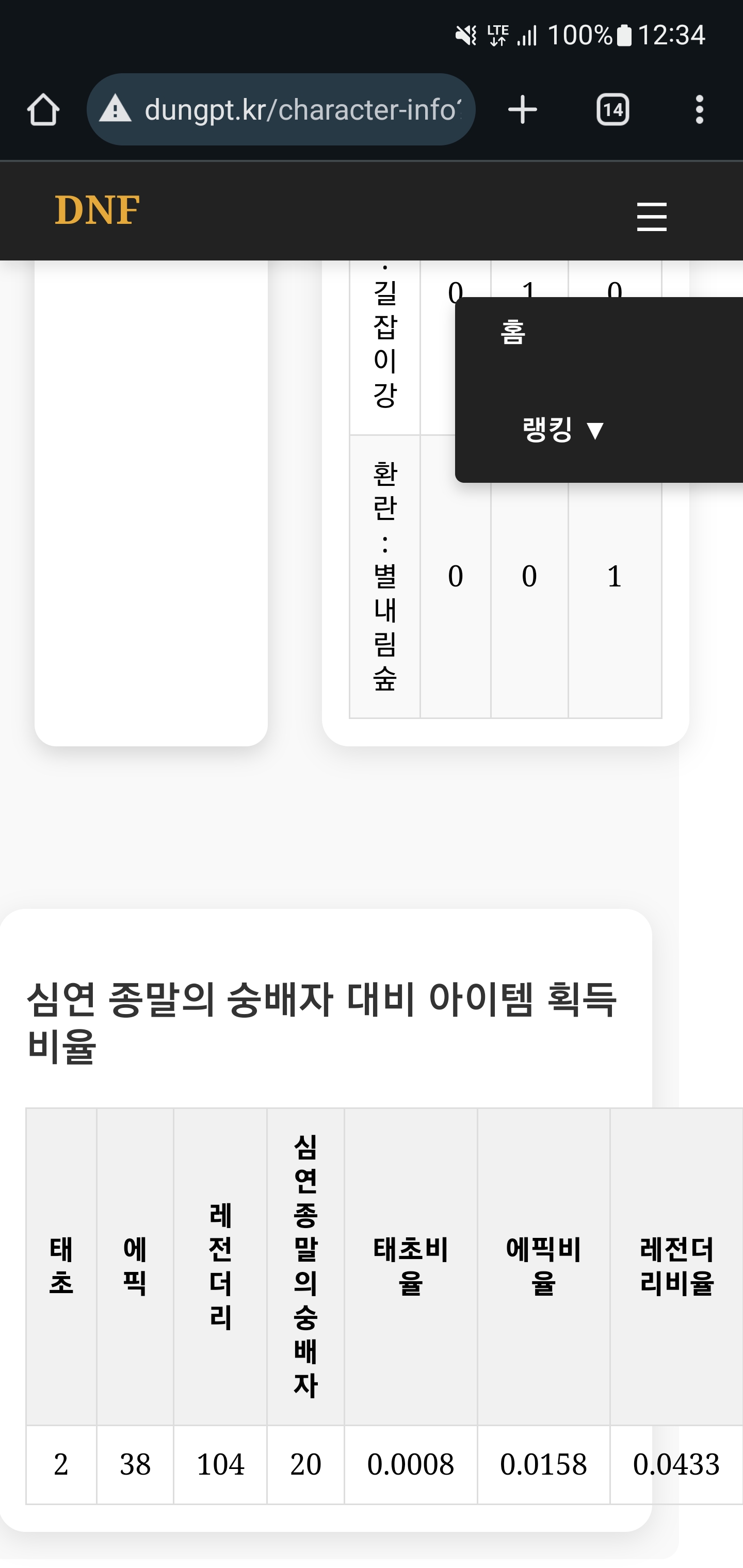Close the hamburger navigation menu
The width and height of the screenshot is (743, 1568).
[652, 217]
